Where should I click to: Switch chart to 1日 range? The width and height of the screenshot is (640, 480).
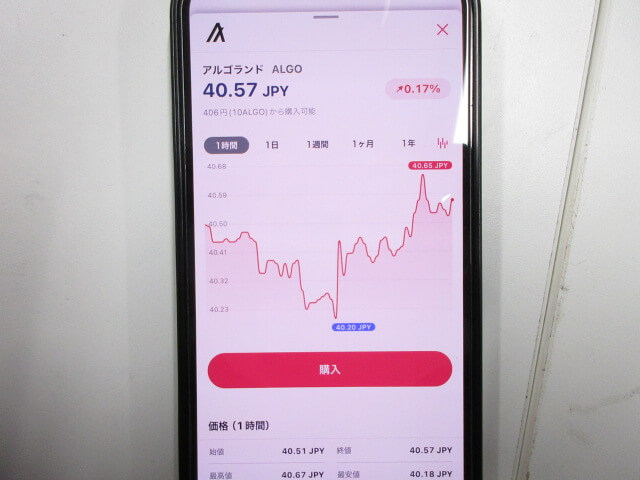point(272,145)
